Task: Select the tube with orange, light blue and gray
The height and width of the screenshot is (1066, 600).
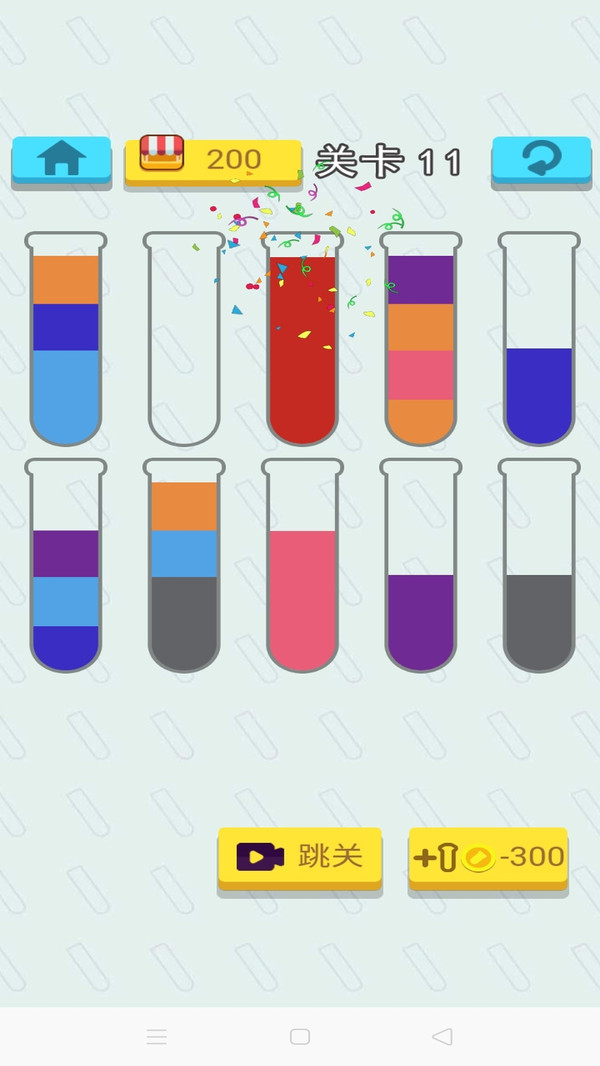Action: pyautogui.click(x=184, y=567)
